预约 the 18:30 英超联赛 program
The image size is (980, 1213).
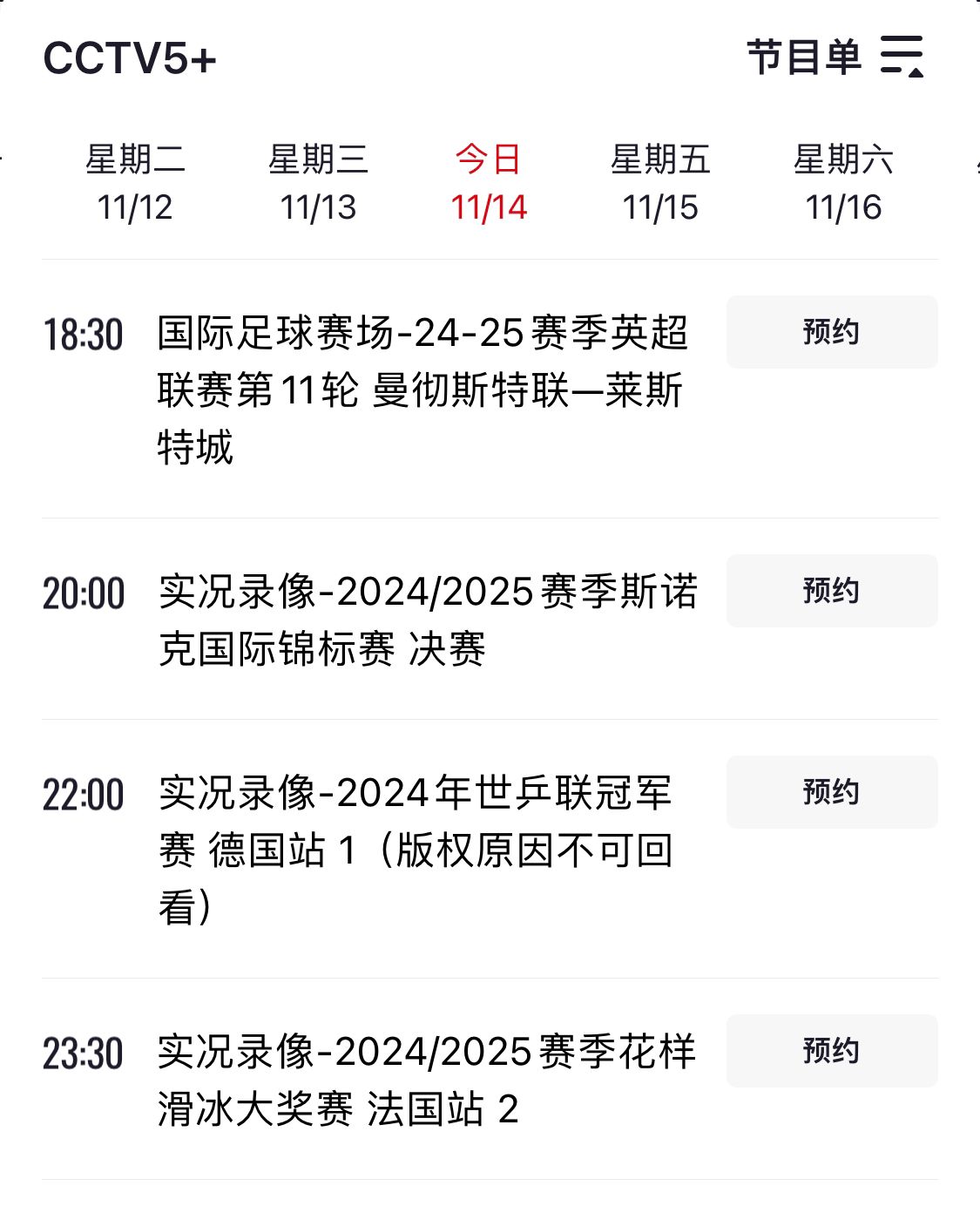point(831,332)
